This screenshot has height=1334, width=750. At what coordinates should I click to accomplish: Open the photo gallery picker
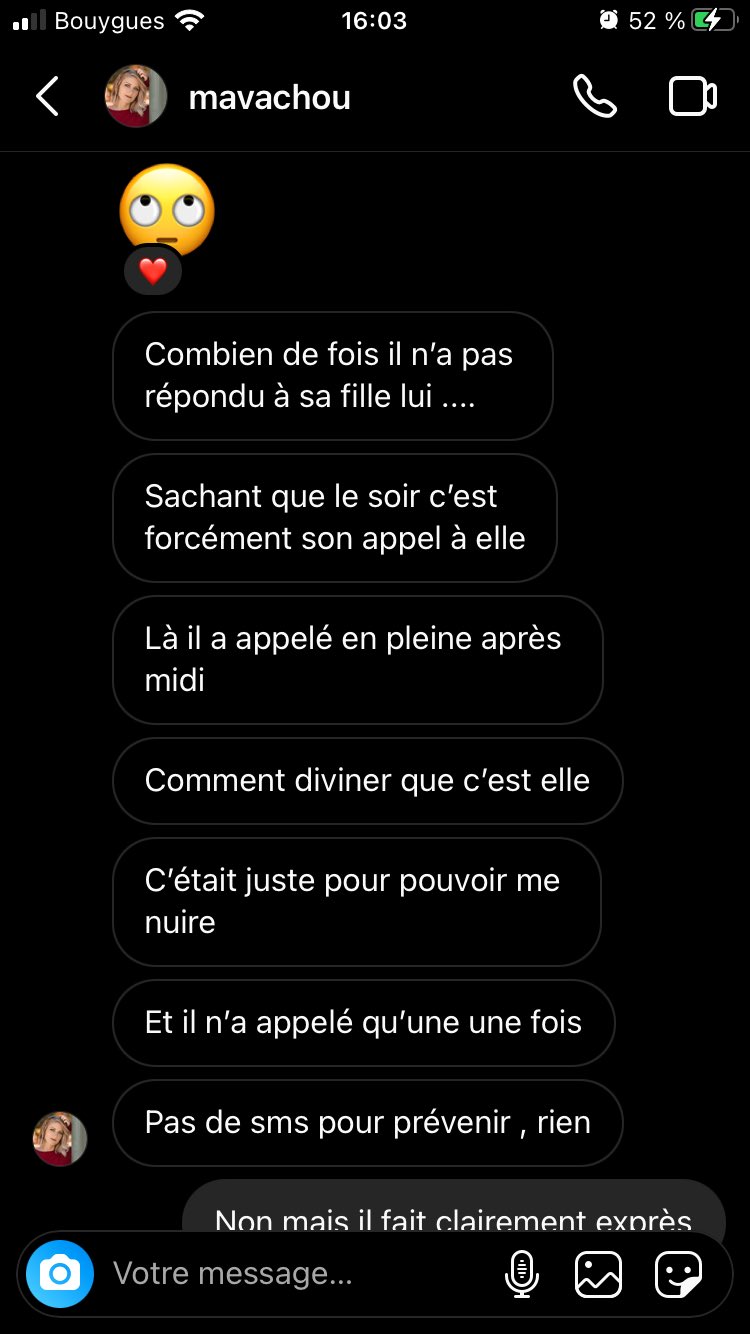pyautogui.click(x=598, y=1274)
